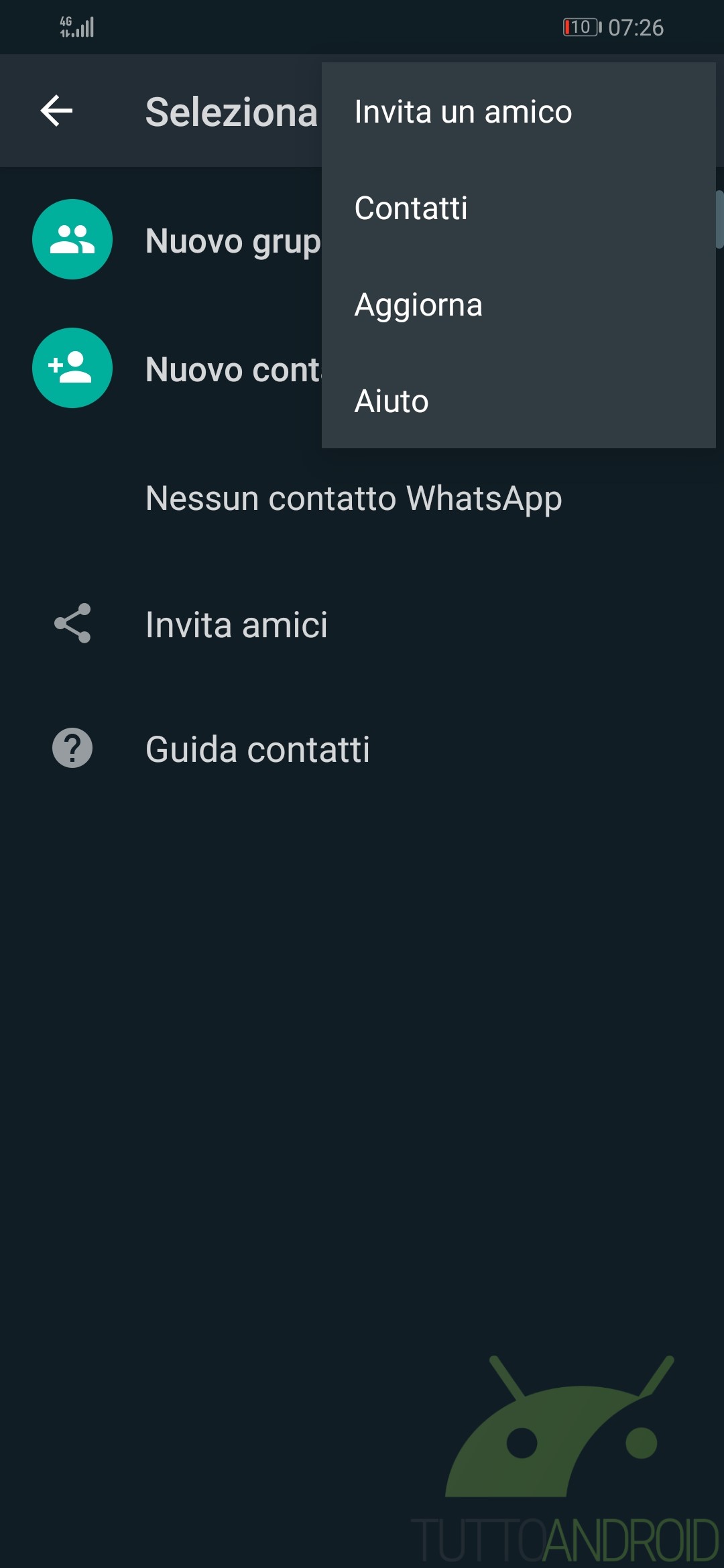724x1568 pixels.
Task: Go back with the arrow icon
Action: point(56,111)
